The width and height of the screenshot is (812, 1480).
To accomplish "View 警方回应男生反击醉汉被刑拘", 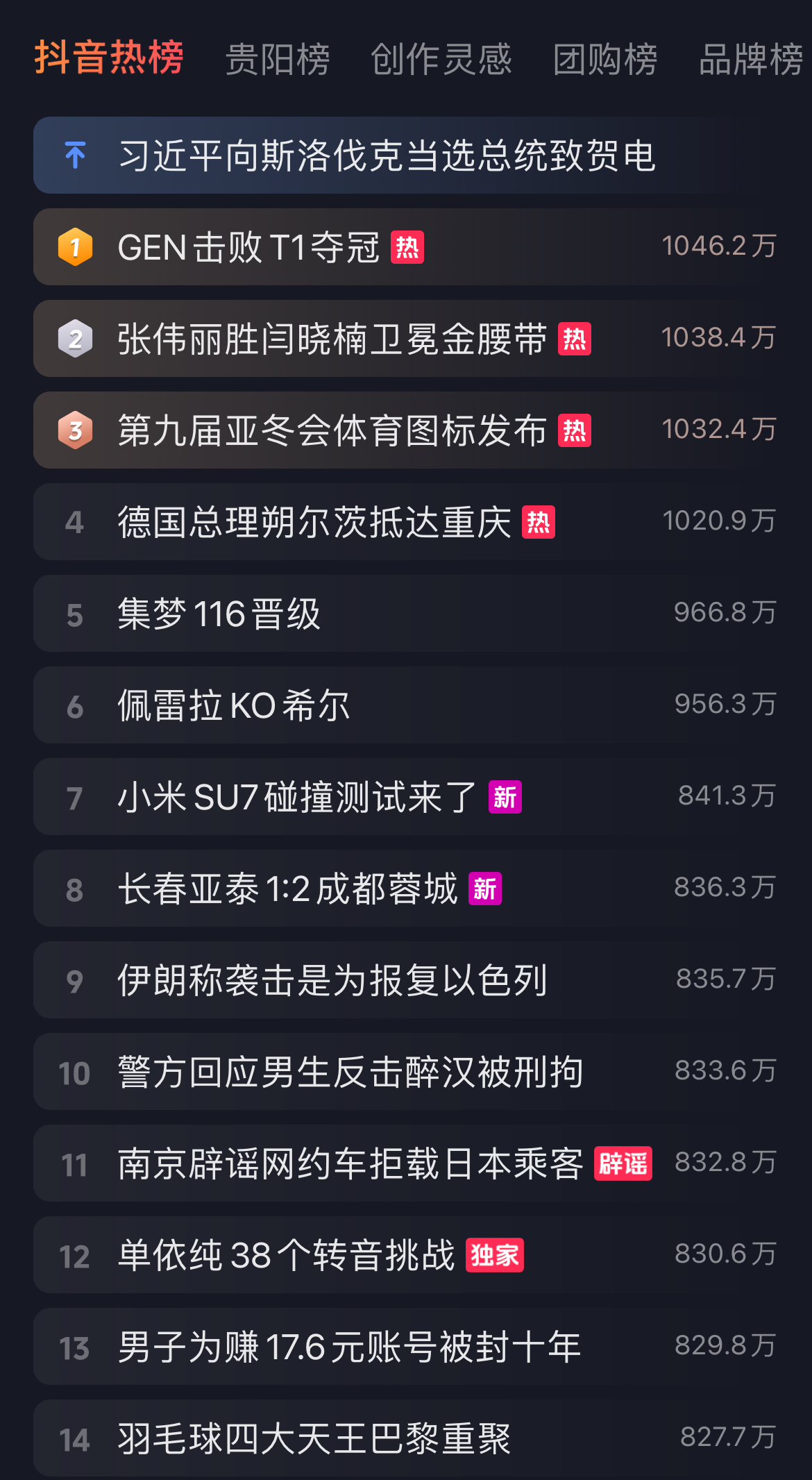I will (406, 1071).
